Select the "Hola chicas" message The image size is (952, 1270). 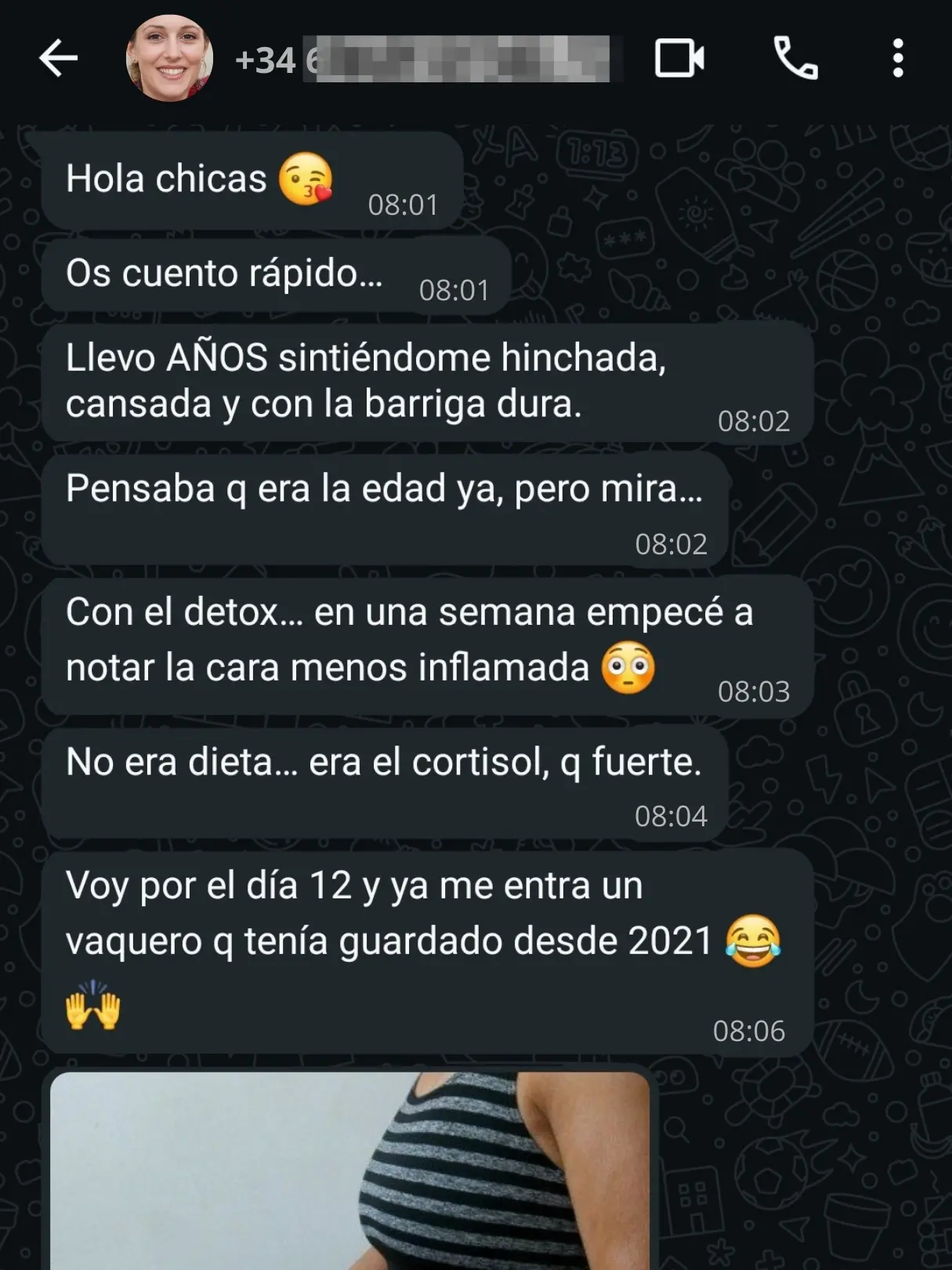click(x=196, y=180)
